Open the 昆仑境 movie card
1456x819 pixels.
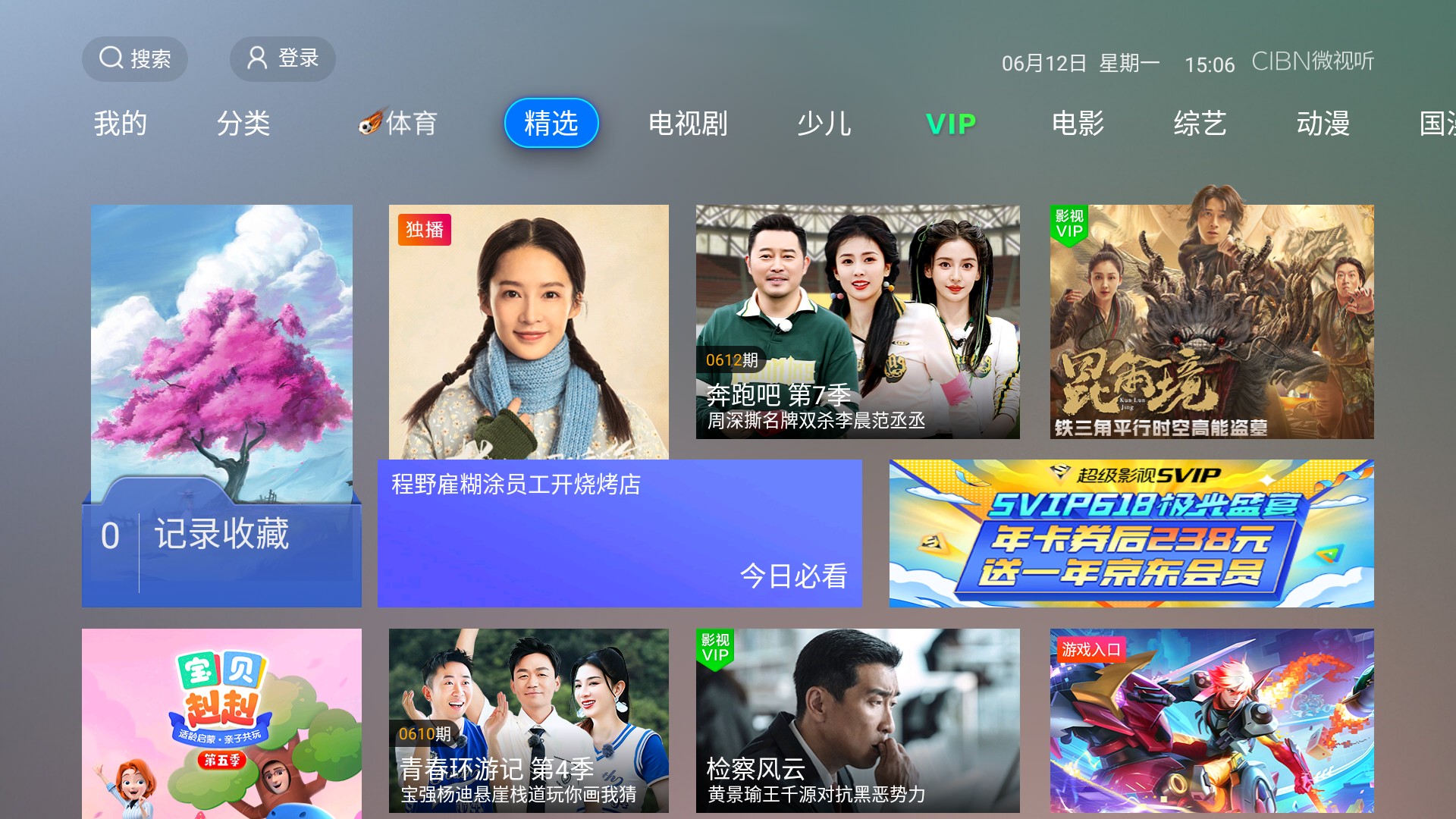click(x=1211, y=322)
